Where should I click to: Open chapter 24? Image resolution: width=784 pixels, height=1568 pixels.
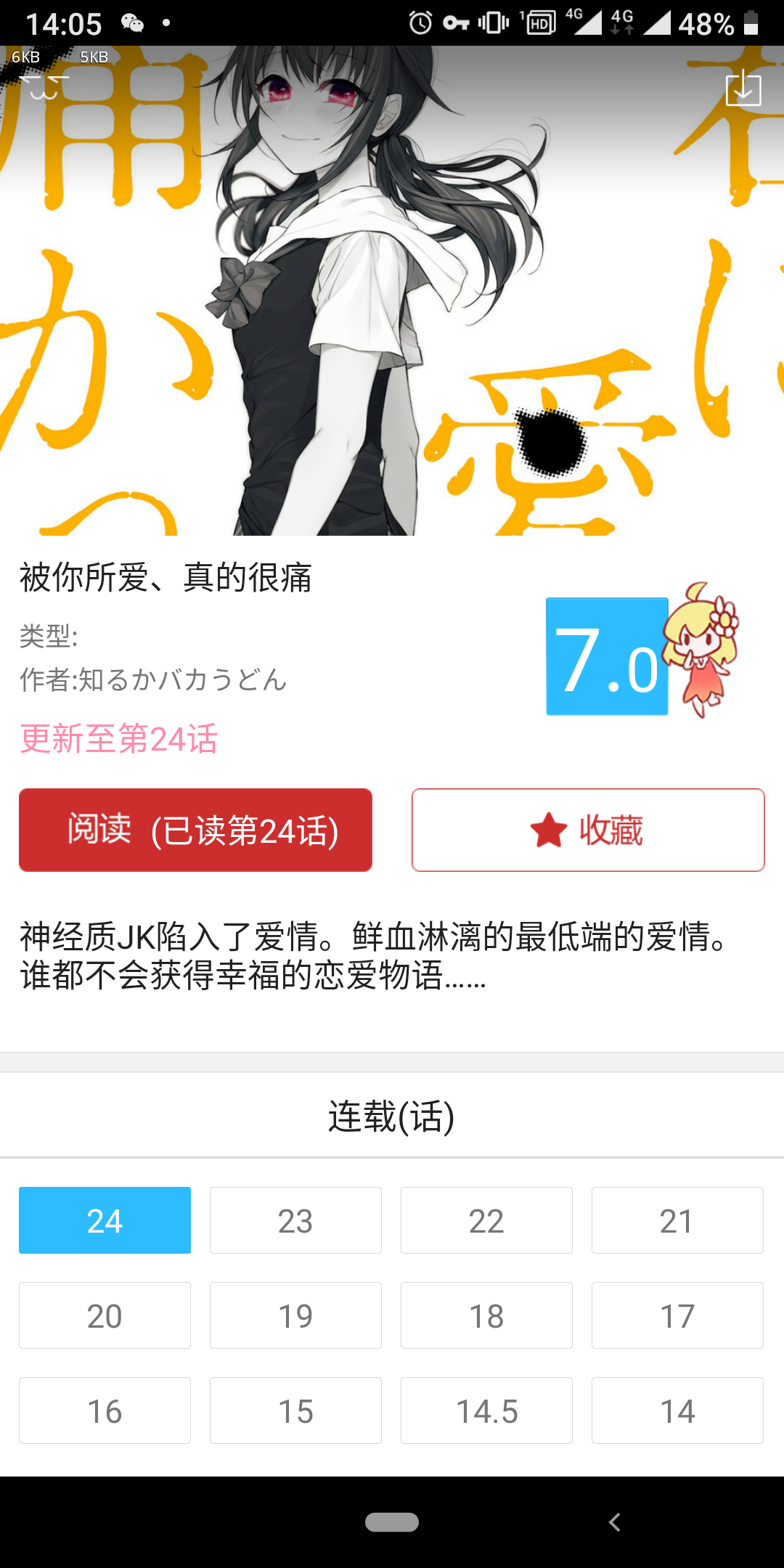[x=105, y=1220]
